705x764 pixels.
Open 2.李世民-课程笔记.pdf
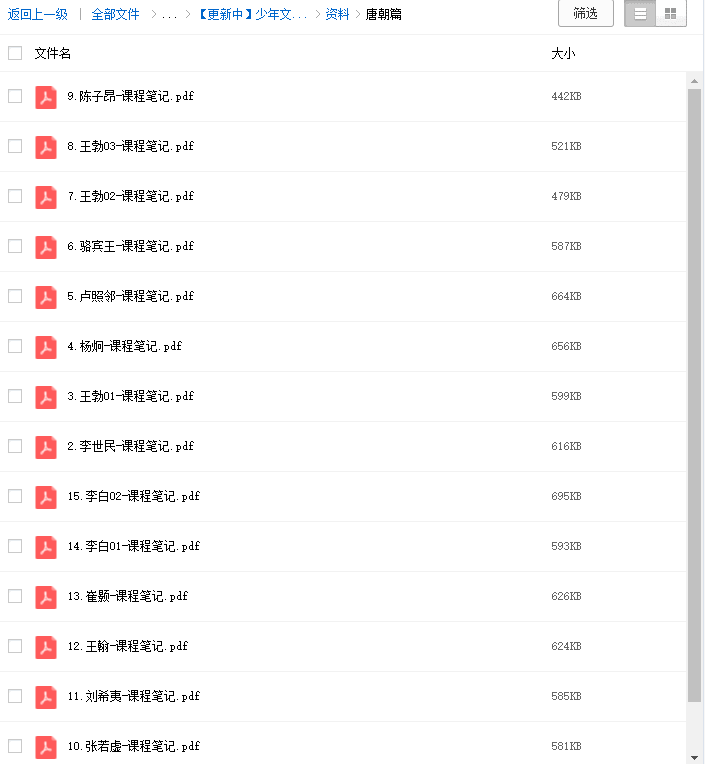pos(130,446)
